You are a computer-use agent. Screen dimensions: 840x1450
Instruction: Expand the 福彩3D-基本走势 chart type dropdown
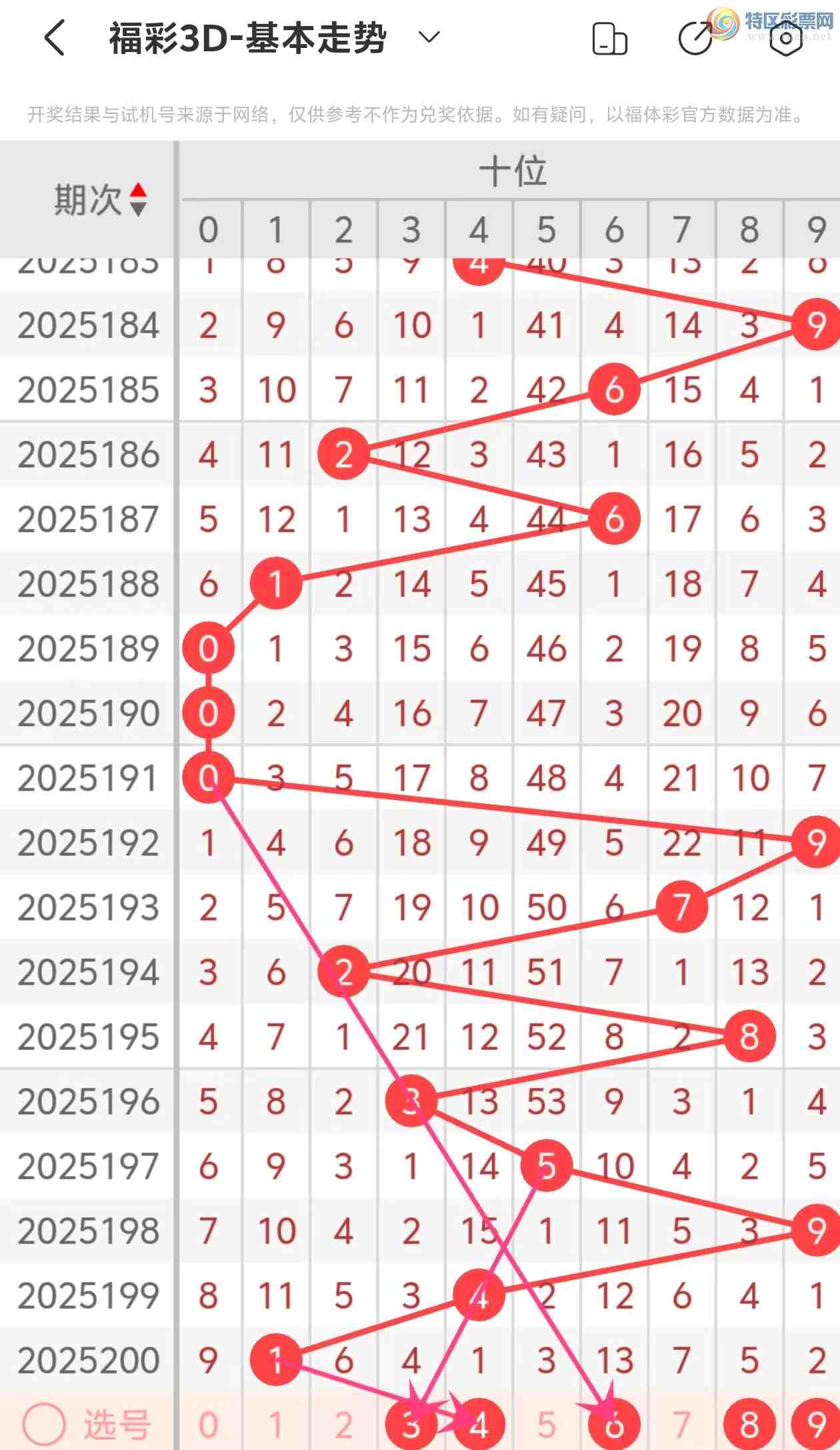[x=429, y=37]
